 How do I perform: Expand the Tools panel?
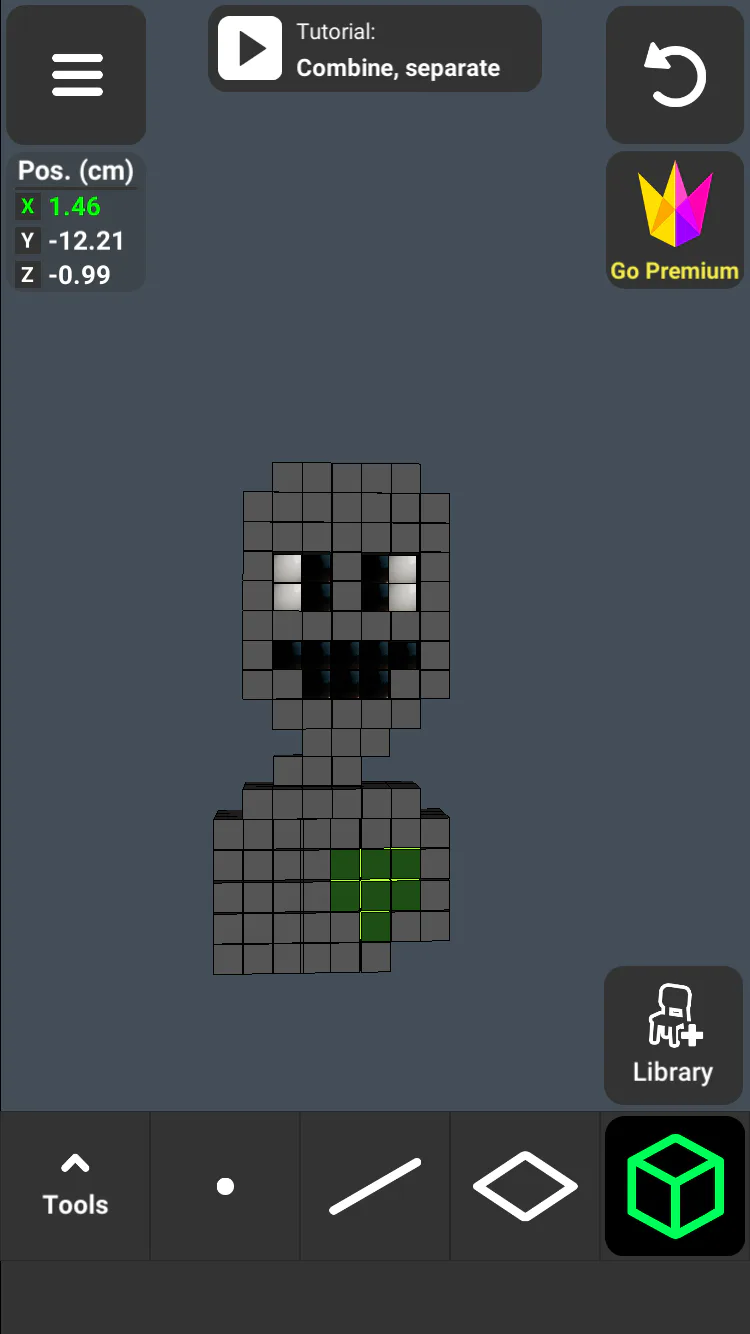click(x=75, y=1186)
